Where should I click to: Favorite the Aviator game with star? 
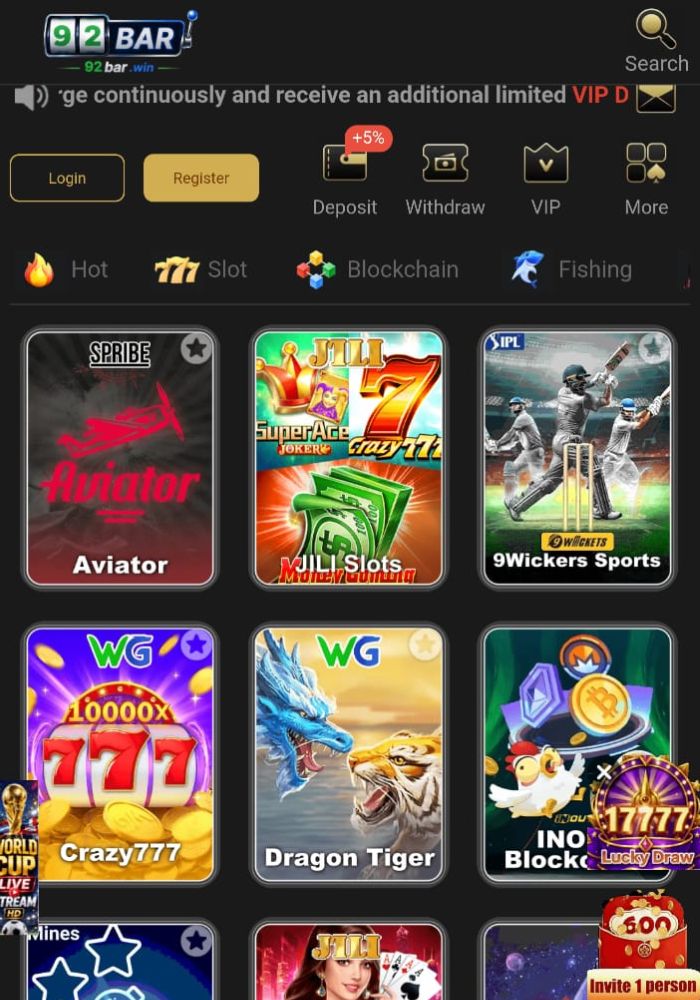pos(196,348)
